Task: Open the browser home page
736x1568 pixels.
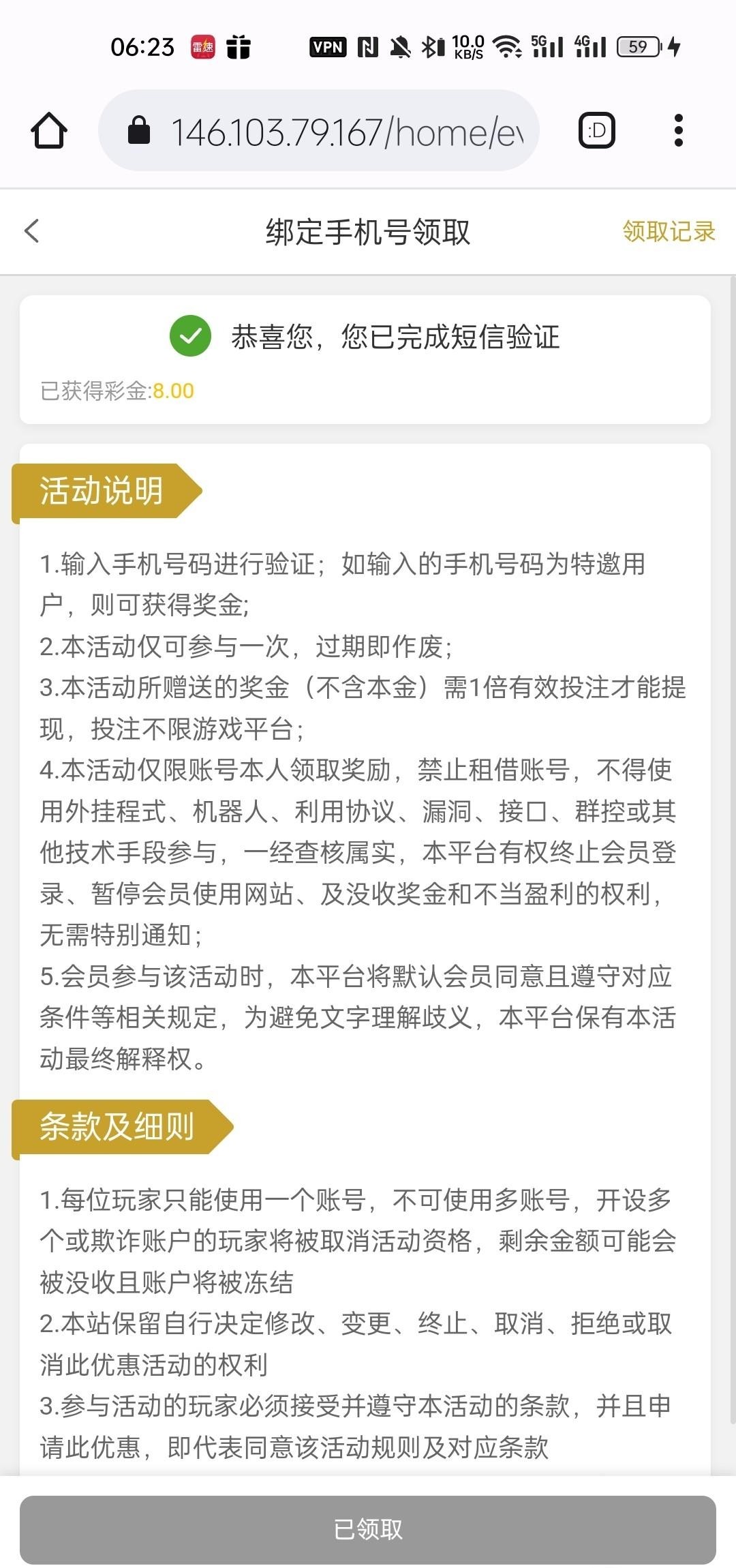Action: click(49, 130)
